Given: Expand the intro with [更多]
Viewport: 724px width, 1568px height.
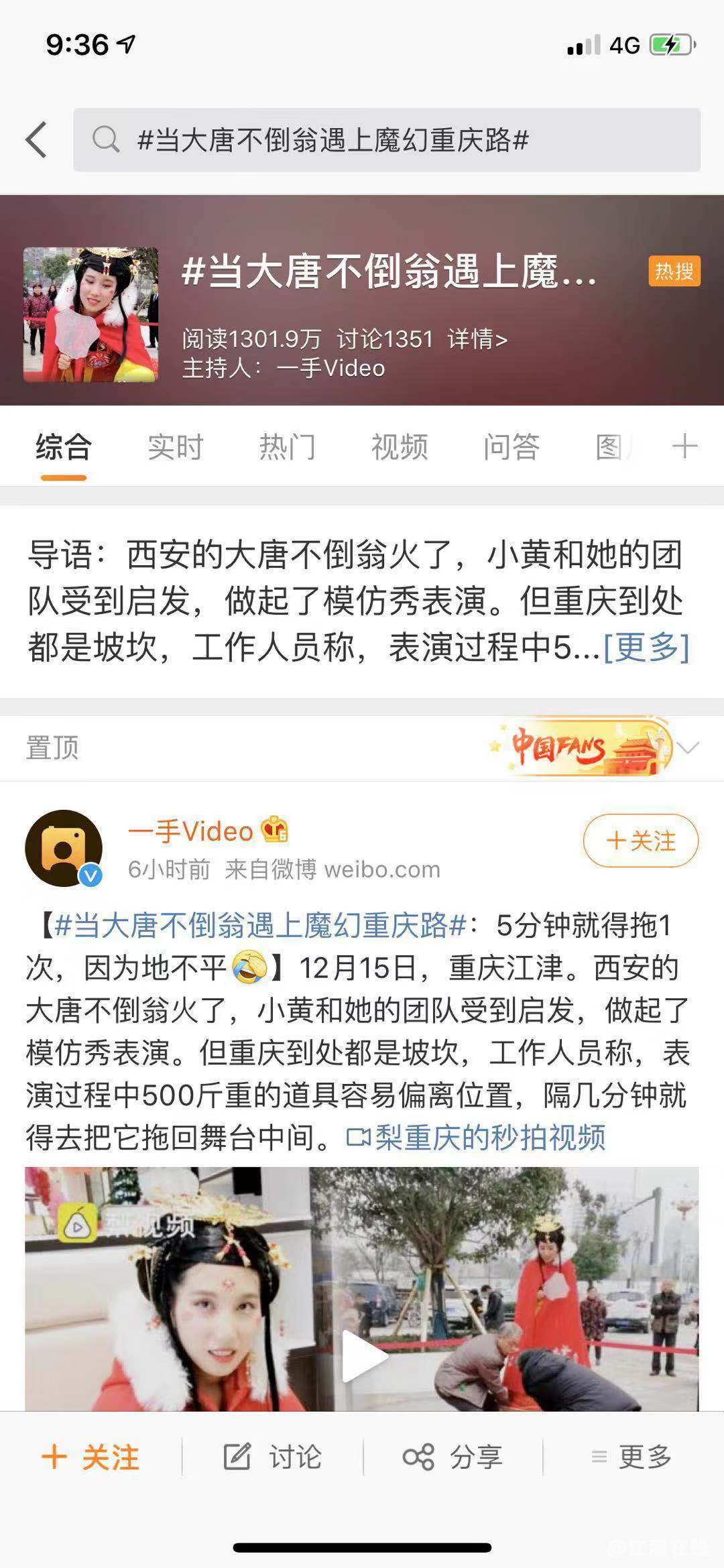Looking at the screenshot, I should click(x=646, y=648).
